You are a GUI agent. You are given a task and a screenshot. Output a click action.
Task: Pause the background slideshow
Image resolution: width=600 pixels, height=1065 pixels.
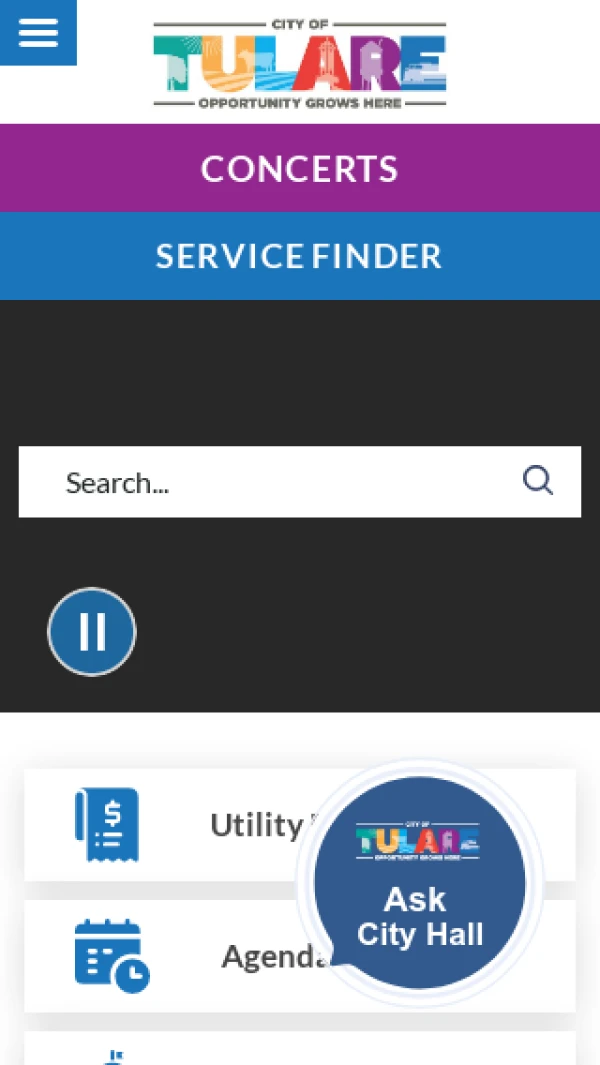tap(92, 632)
